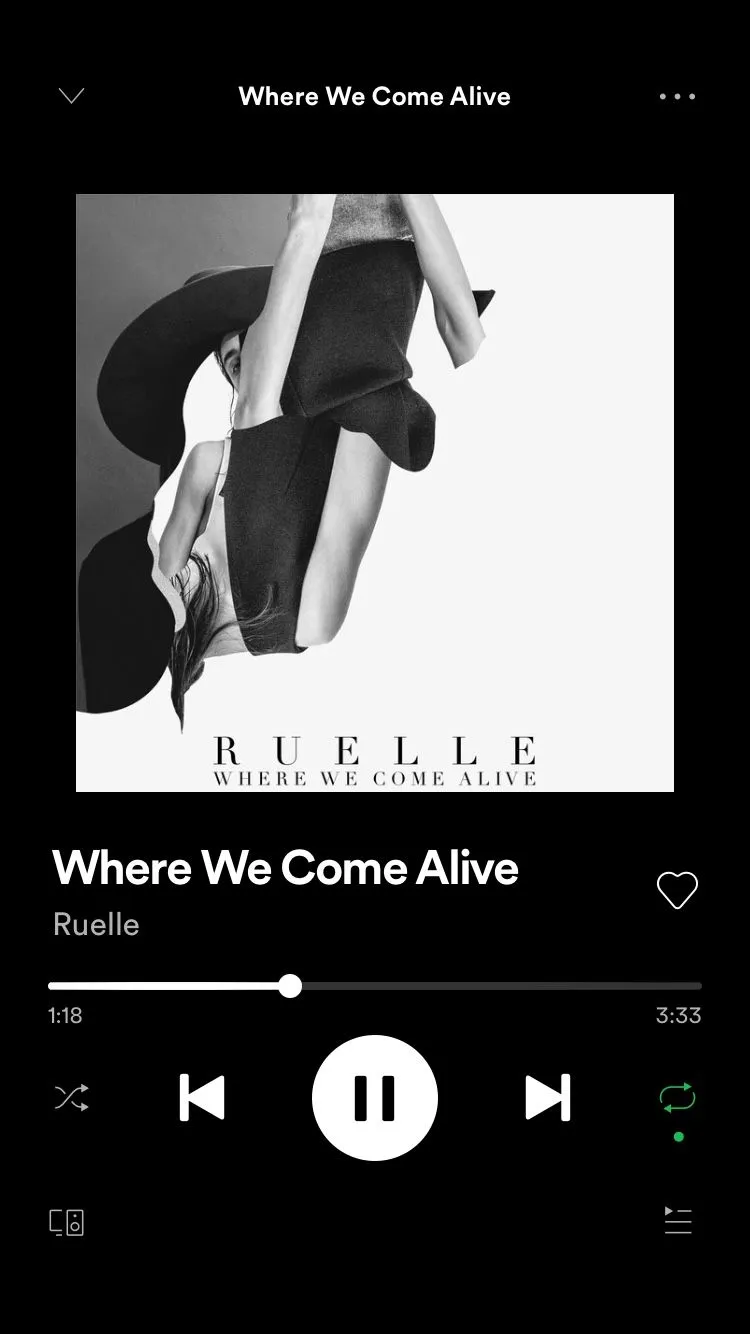Pause the current song
This screenshot has height=1334, width=750.
pyautogui.click(x=375, y=1098)
